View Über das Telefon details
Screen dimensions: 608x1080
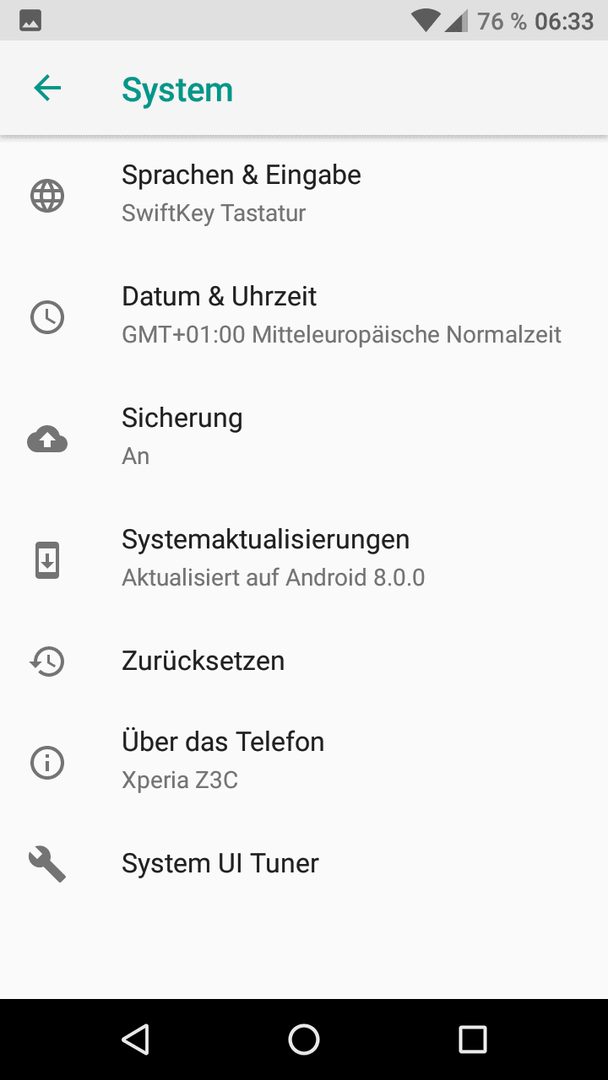pos(304,762)
